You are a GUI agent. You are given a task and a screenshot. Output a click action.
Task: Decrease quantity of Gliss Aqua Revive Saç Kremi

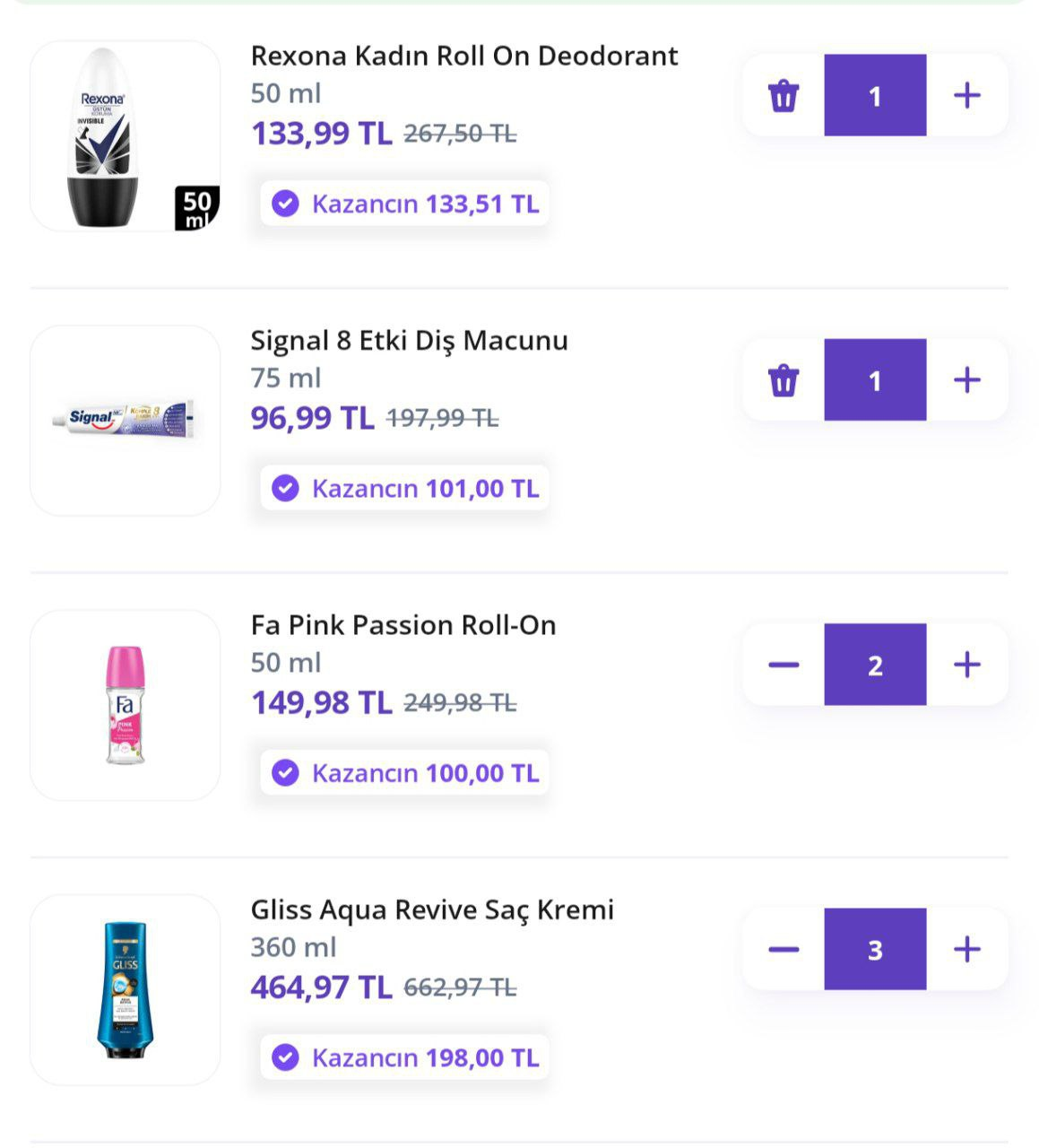pos(784,949)
